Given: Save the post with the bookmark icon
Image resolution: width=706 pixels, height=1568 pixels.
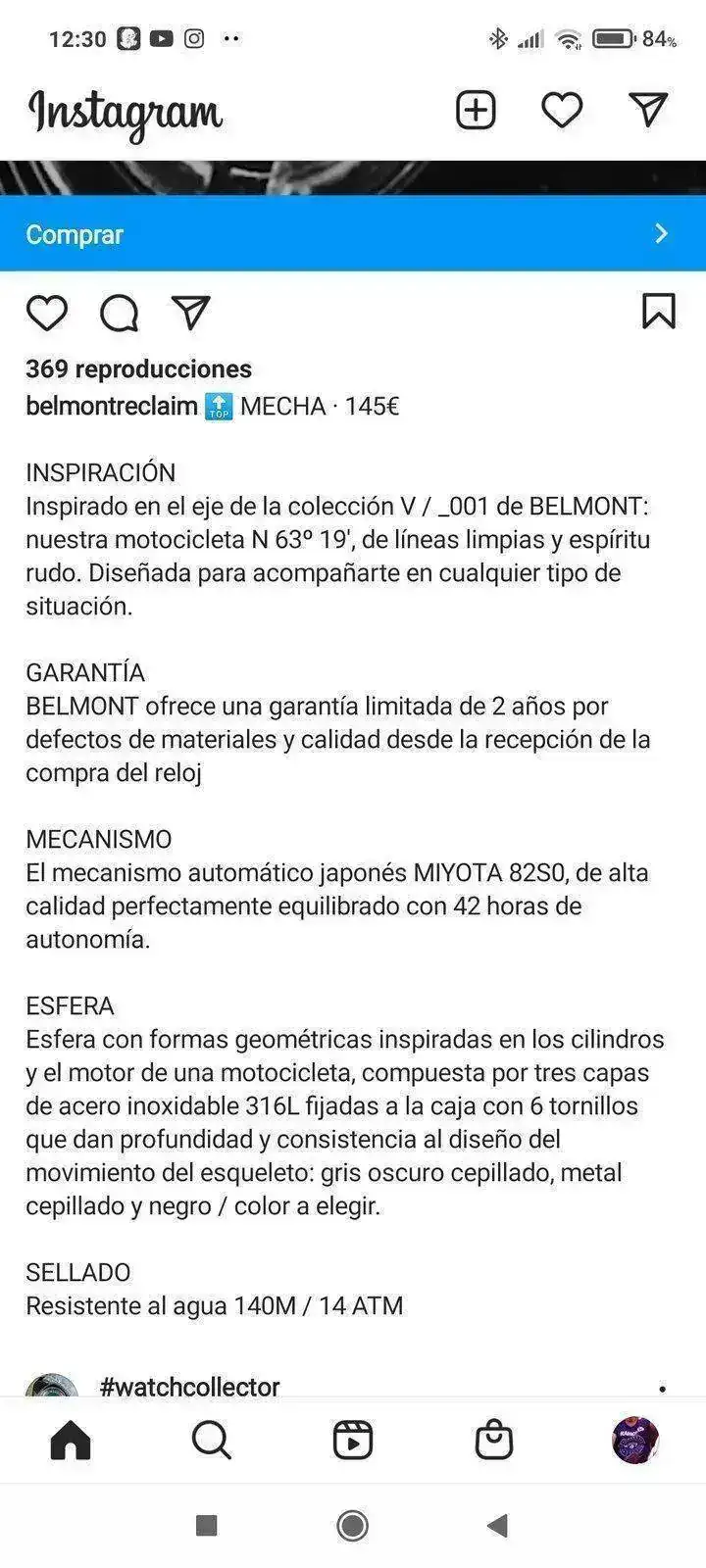Looking at the screenshot, I should coord(659,312).
